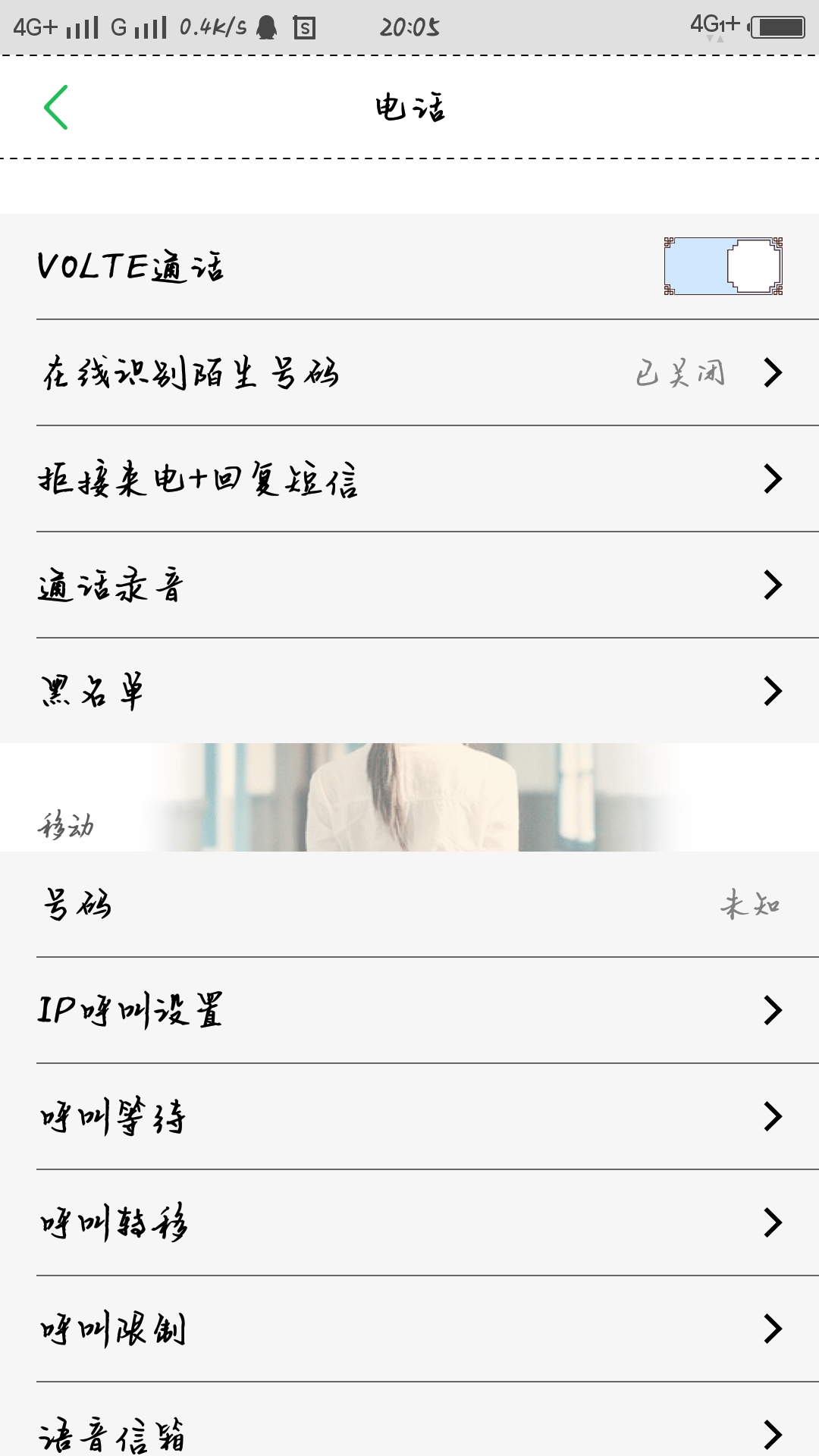Toggle the VOLTE通话 switch
Viewport: 819px width, 1456px height.
pos(723,266)
